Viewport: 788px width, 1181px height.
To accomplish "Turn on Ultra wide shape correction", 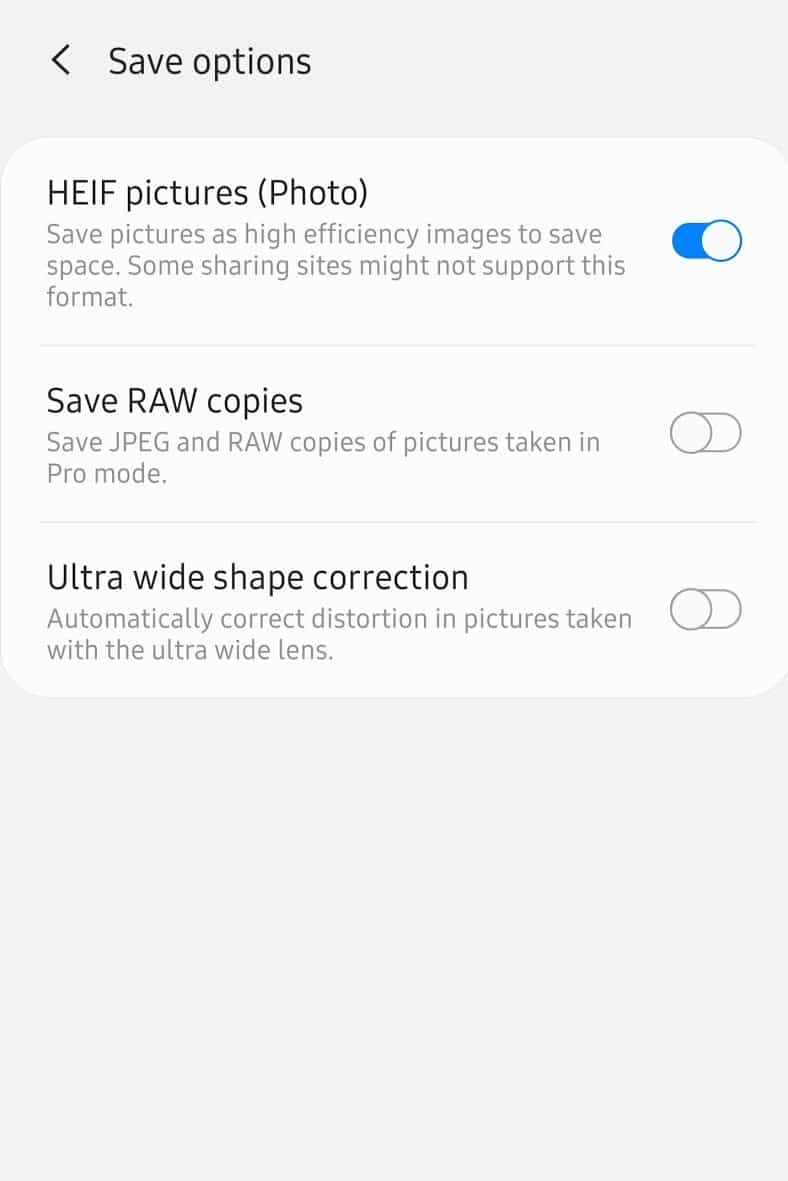I will (x=705, y=610).
